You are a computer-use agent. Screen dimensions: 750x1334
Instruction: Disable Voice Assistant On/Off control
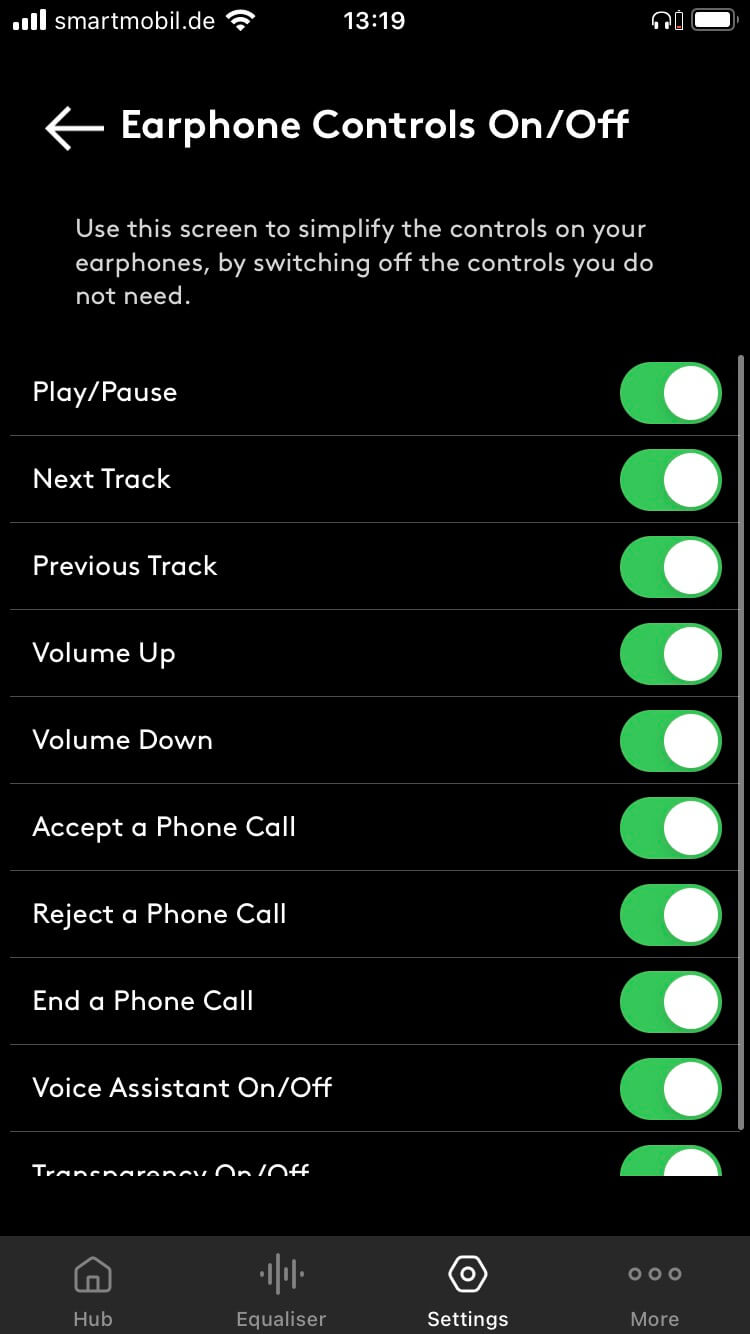pyautogui.click(x=670, y=1089)
